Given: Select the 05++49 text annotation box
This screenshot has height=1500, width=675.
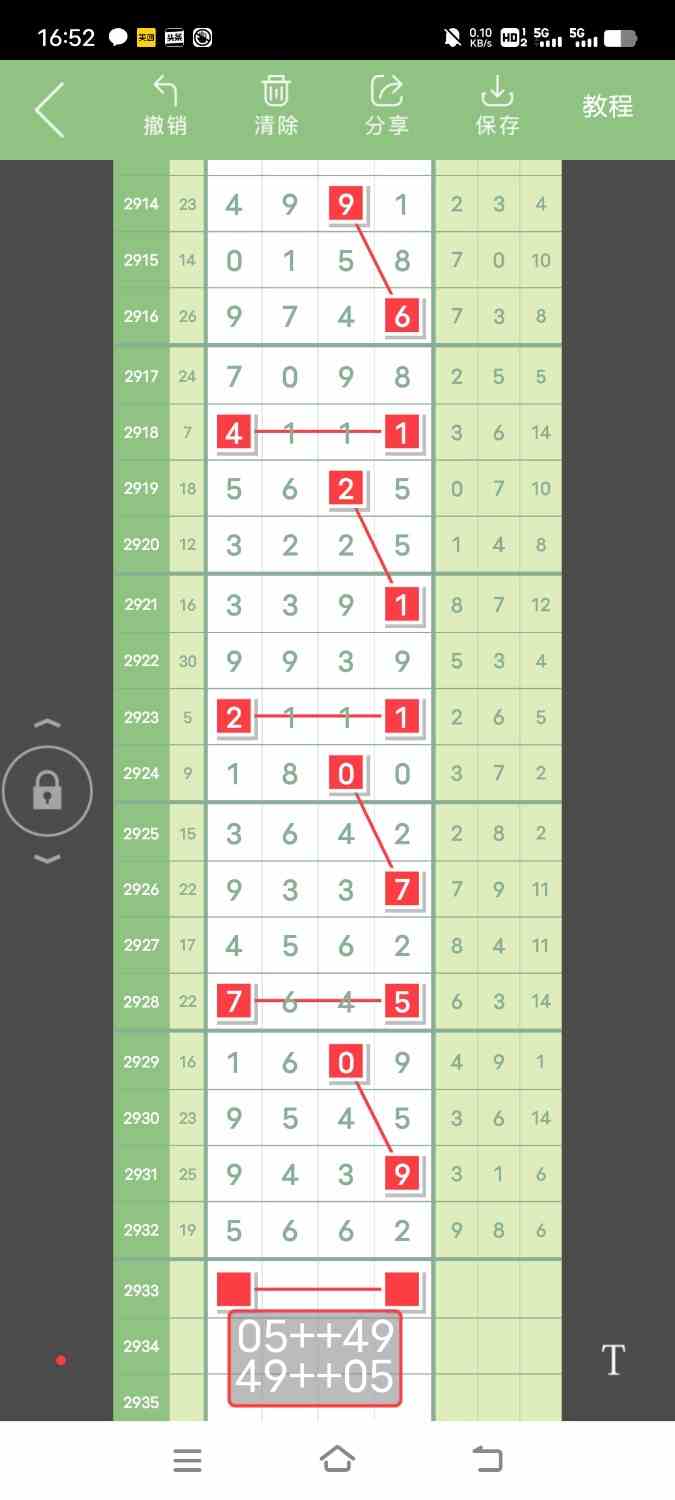Looking at the screenshot, I should [x=315, y=1358].
